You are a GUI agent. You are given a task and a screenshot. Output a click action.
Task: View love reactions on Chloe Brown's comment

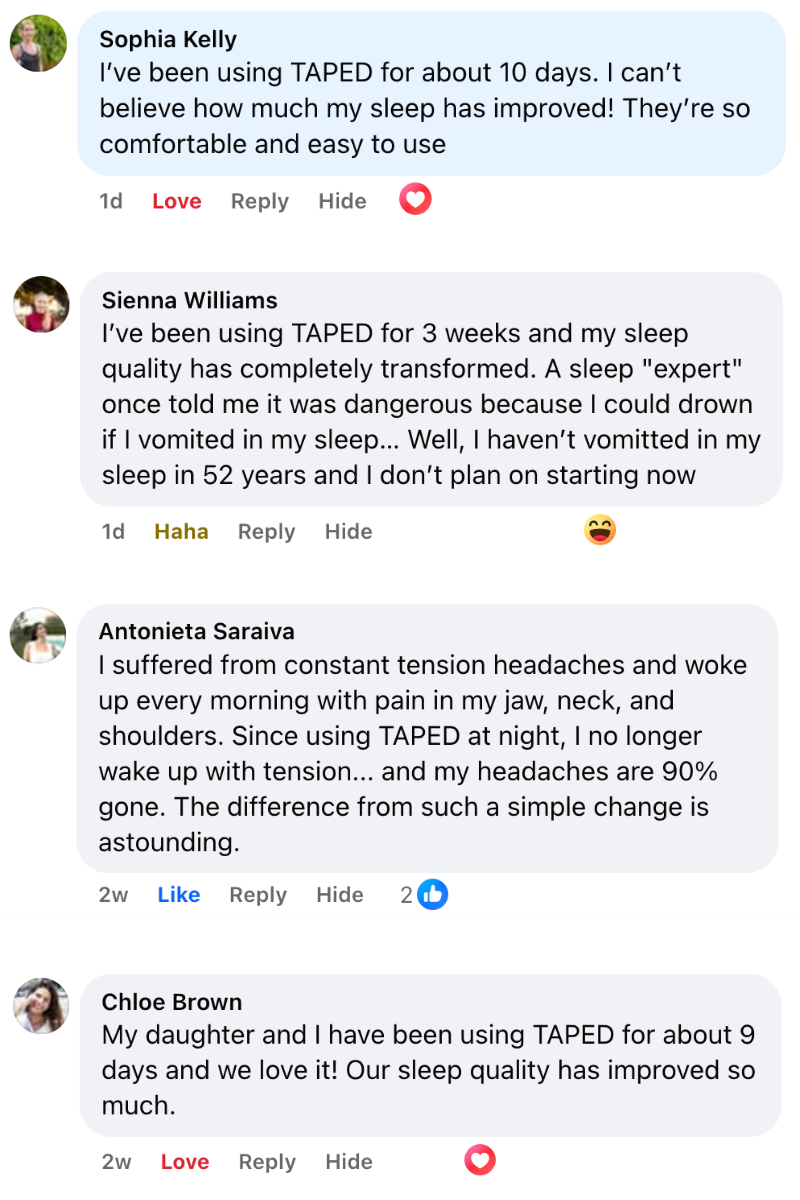click(480, 1160)
